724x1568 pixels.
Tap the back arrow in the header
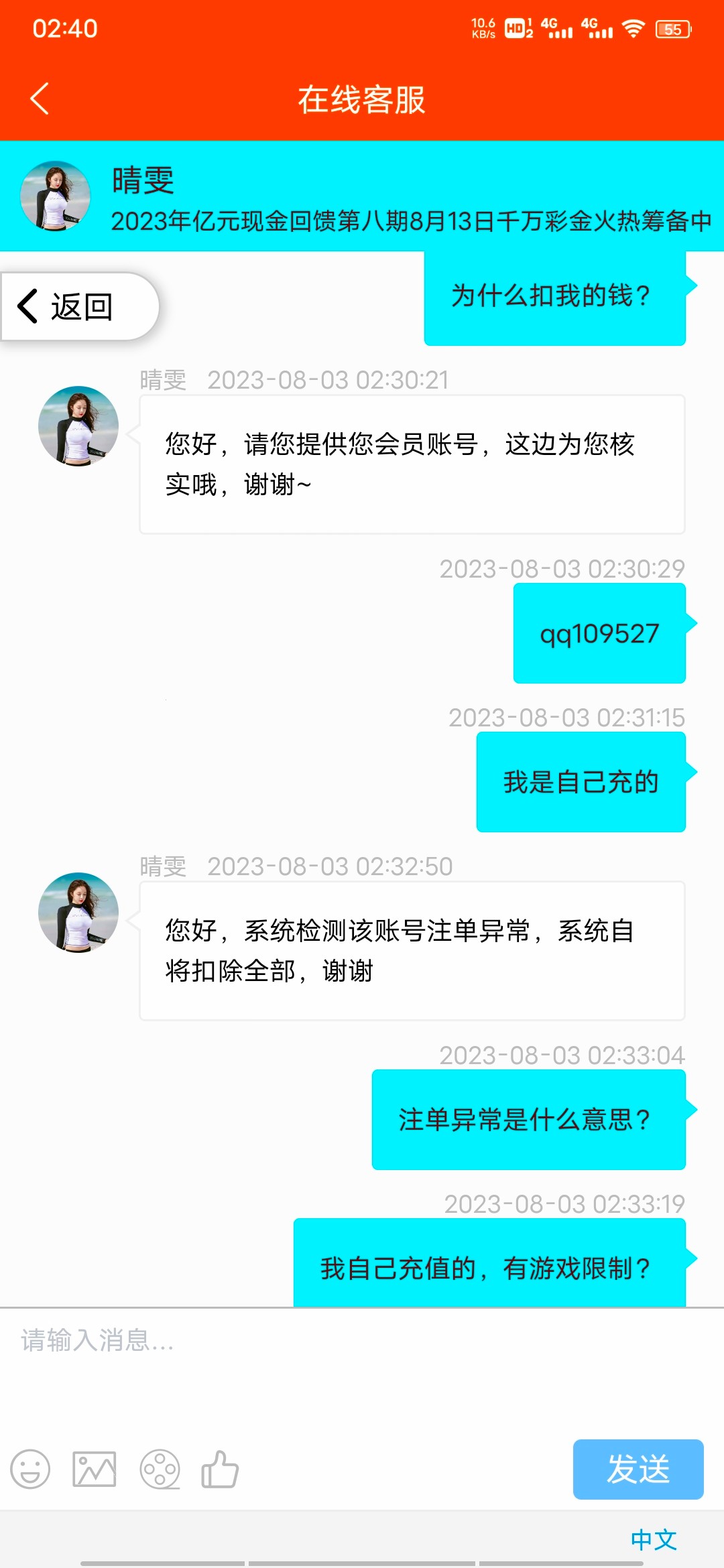point(40,99)
